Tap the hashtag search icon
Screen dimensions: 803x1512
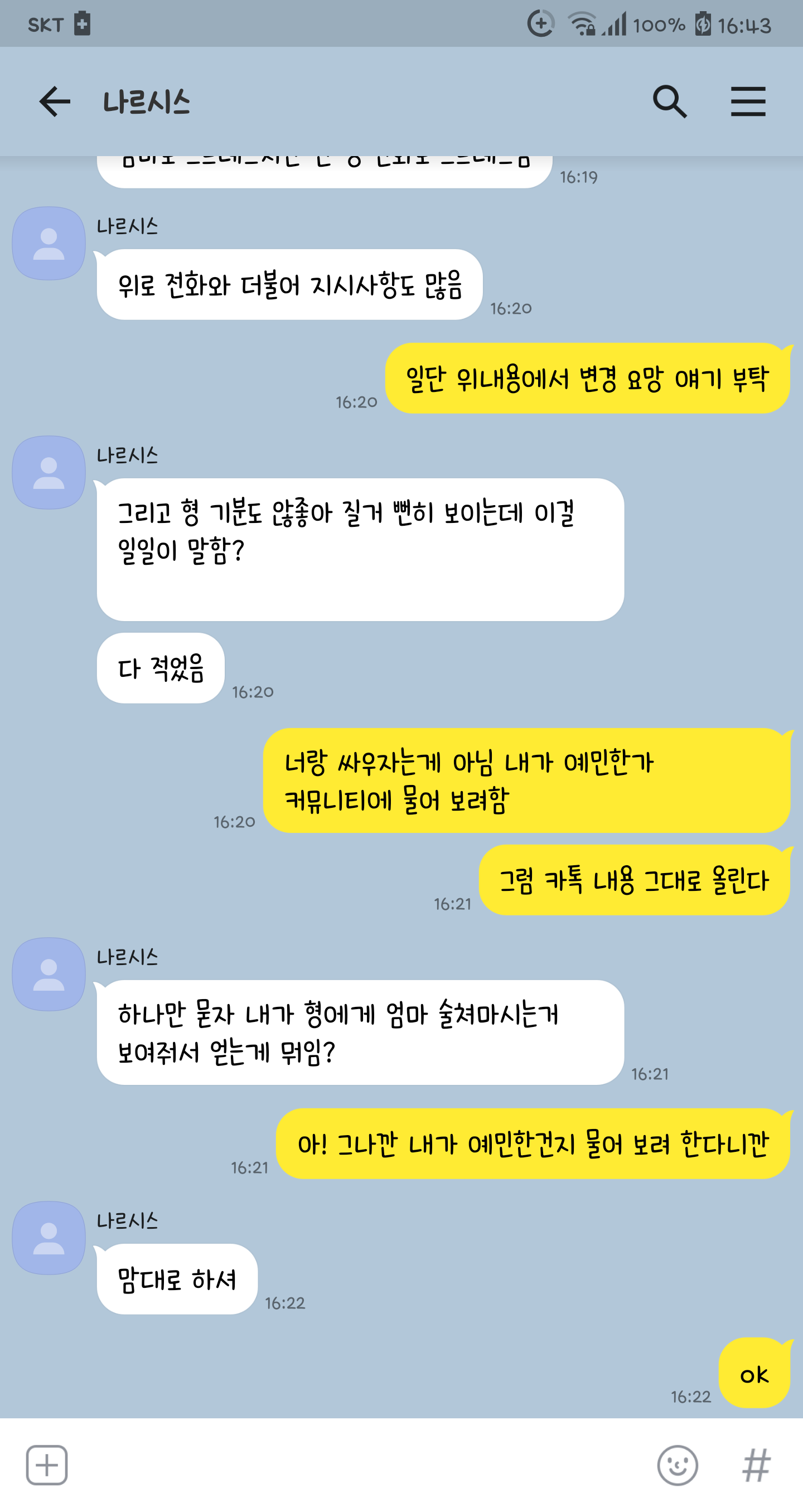pyautogui.click(x=756, y=1465)
